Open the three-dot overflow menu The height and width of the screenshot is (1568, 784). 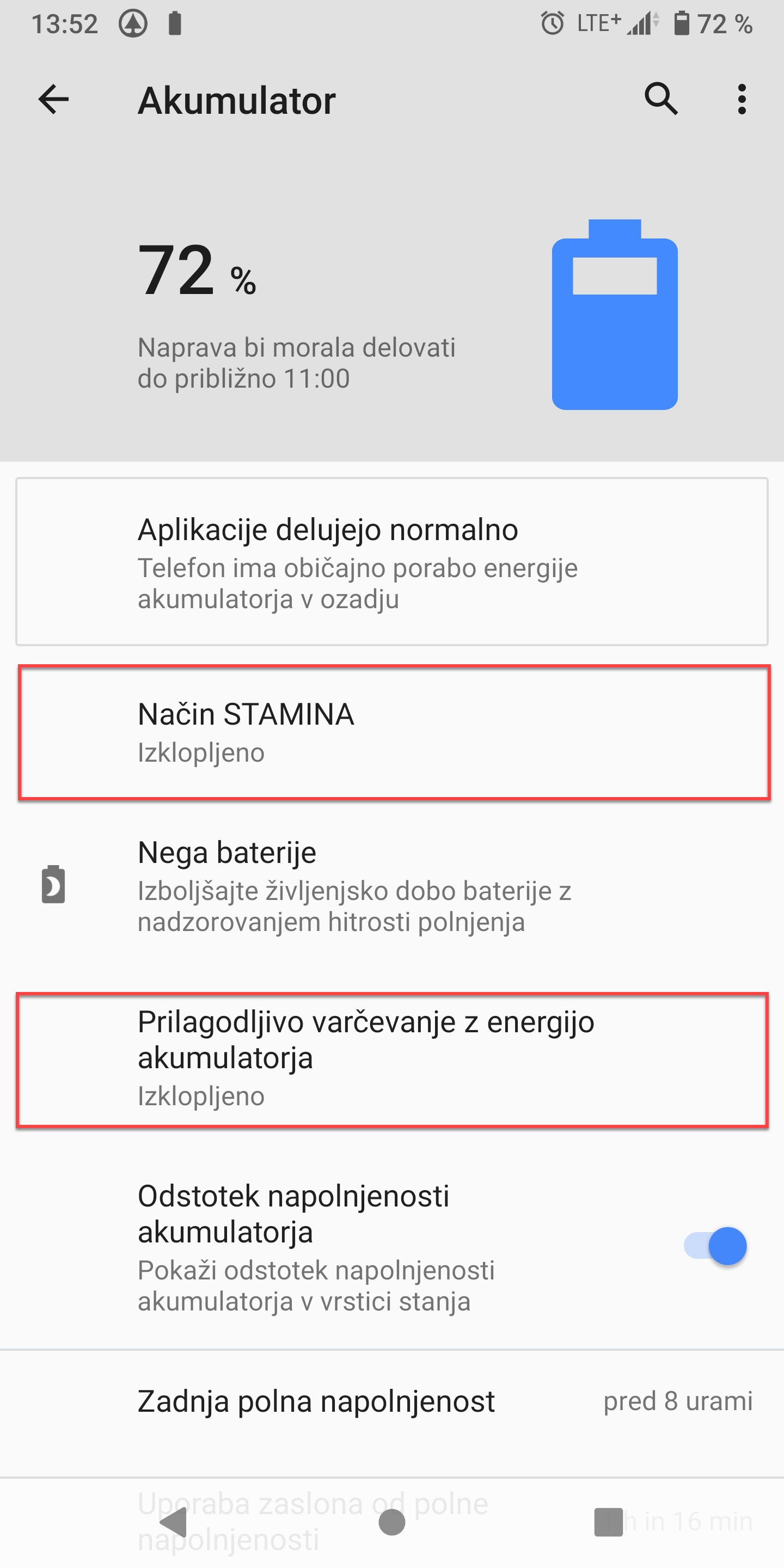[x=742, y=99]
